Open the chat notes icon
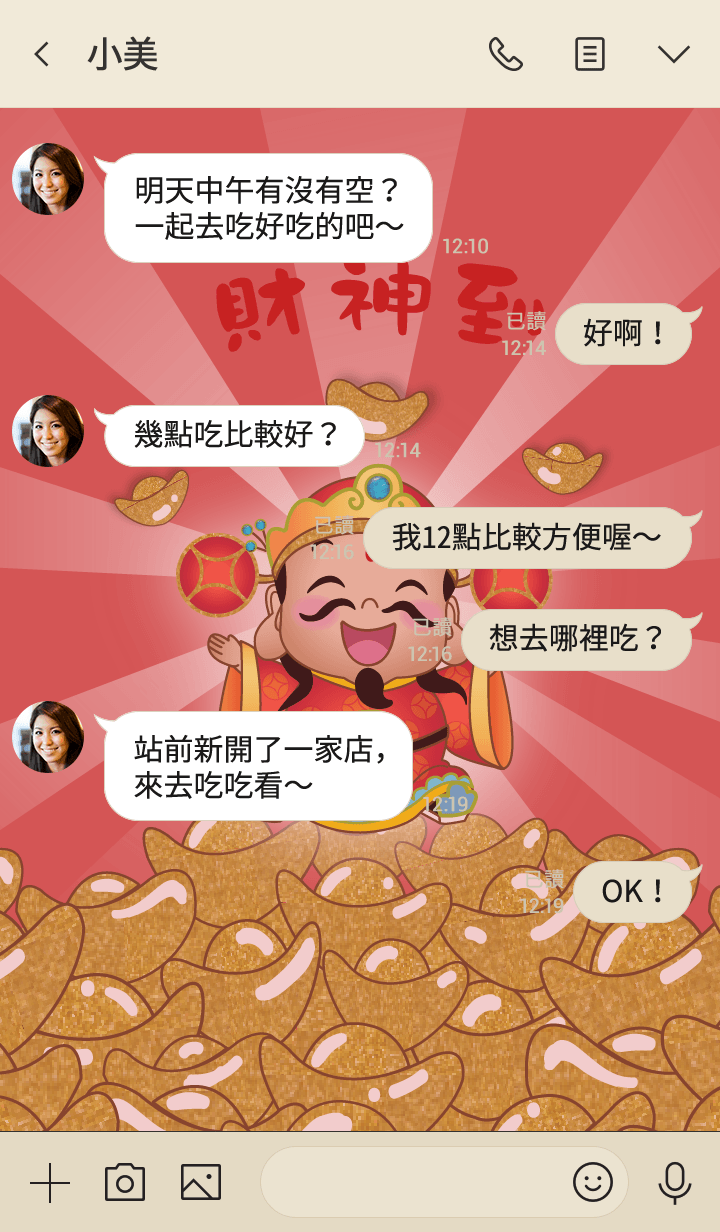This screenshot has height=1232, width=720. 590,54
